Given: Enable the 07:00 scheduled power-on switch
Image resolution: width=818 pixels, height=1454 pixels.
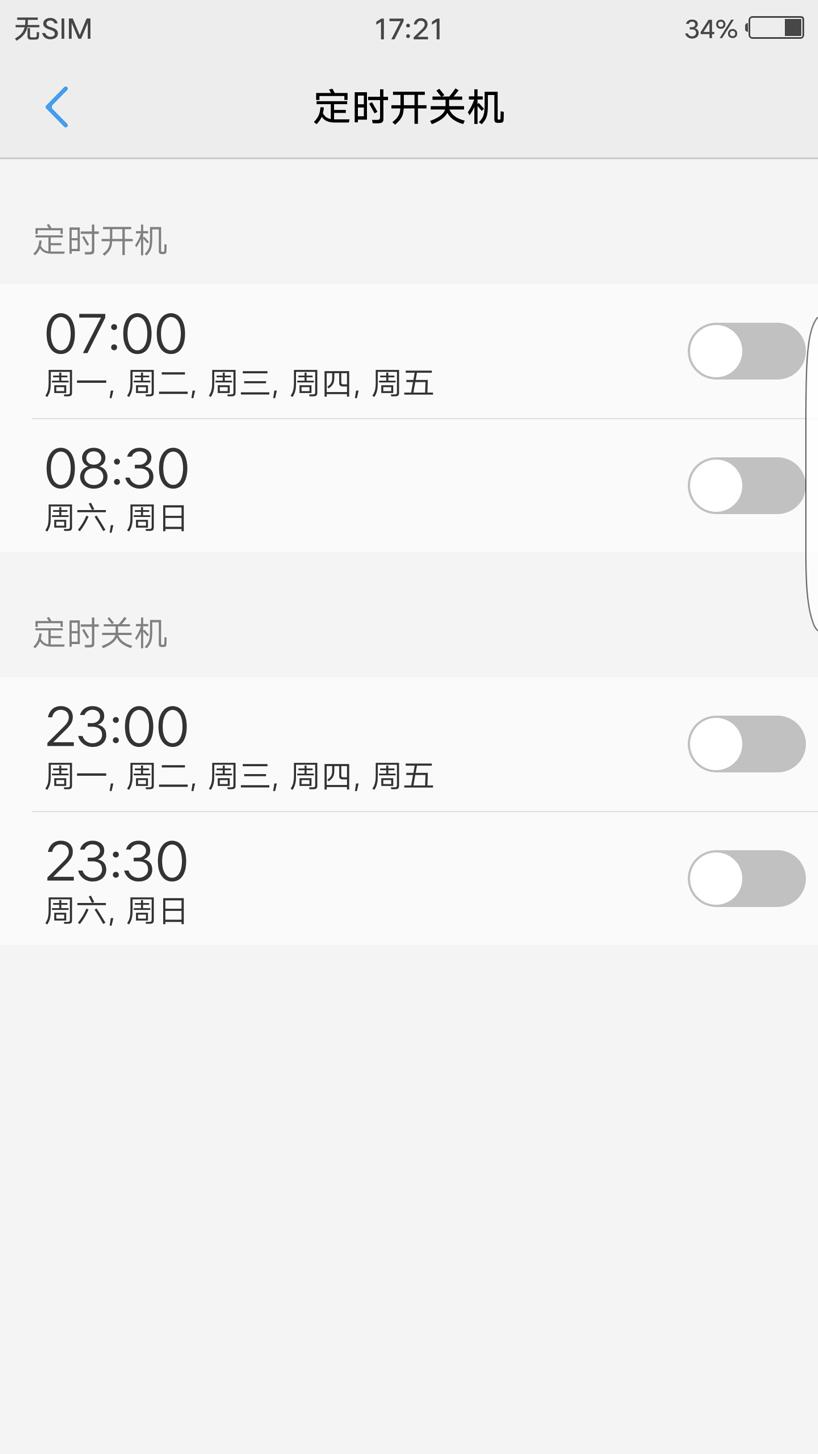Looking at the screenshot, I should point(745,351).
